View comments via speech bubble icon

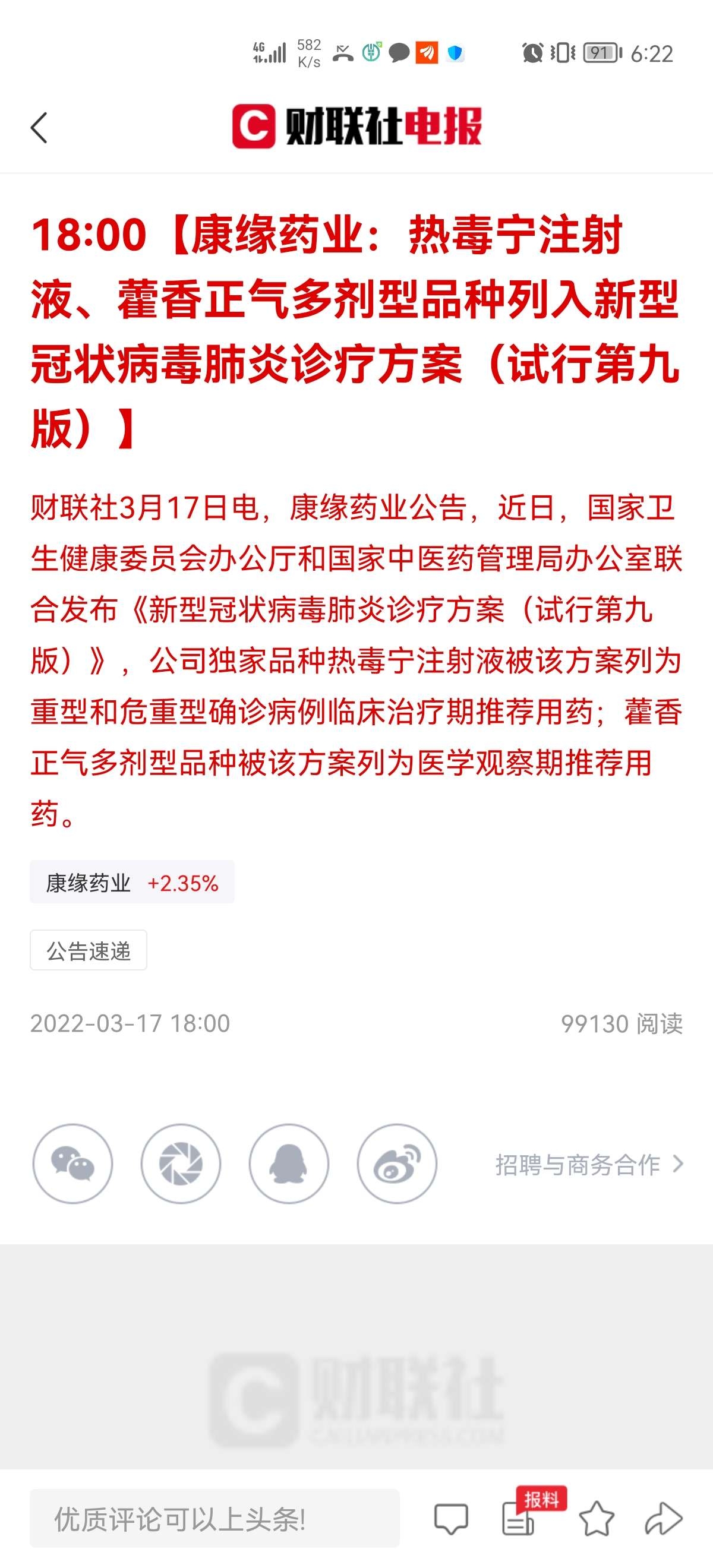coord(450,1519)
